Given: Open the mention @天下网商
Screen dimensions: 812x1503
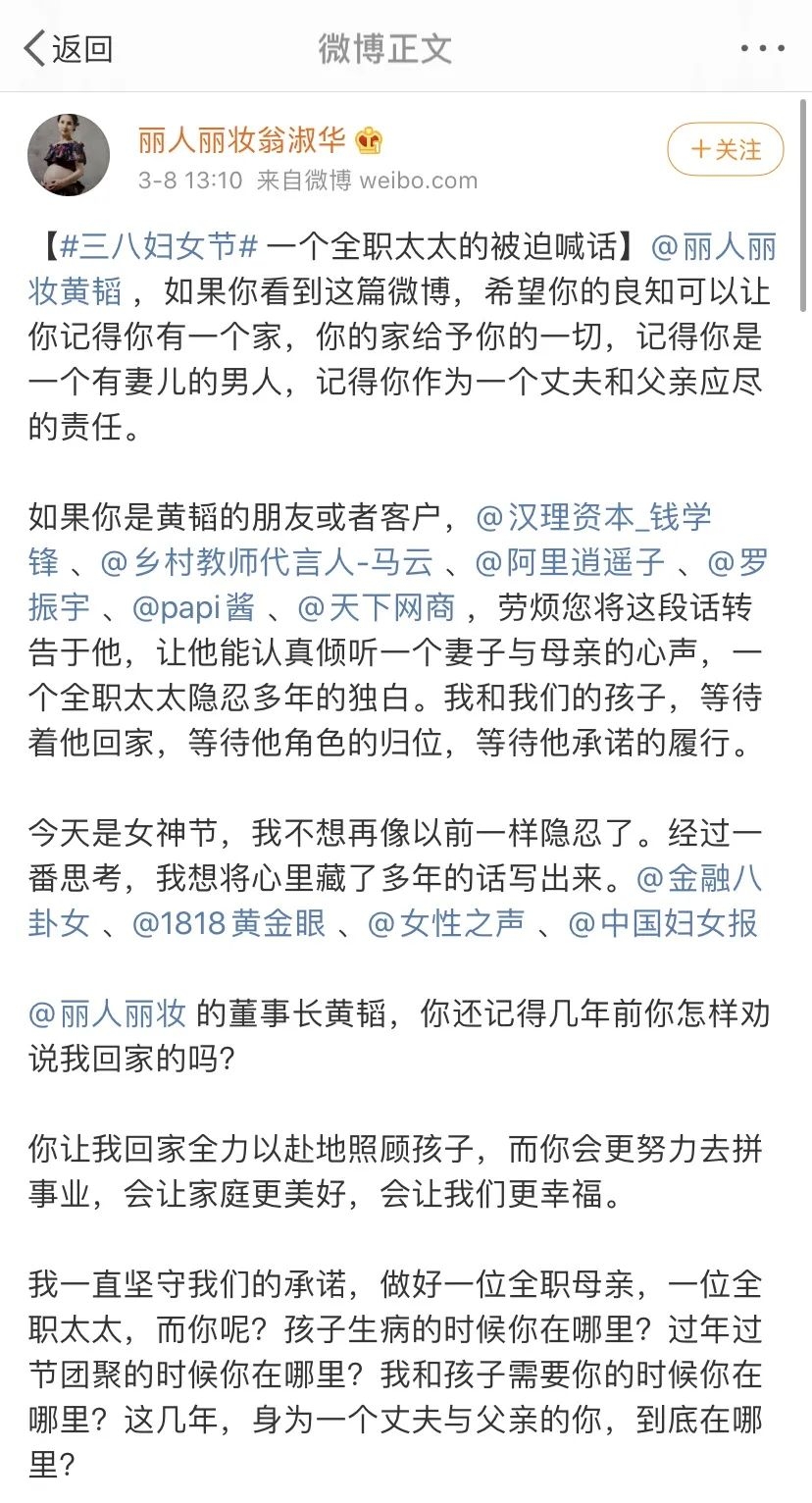Looking at the screenshot, I should [x=377, y=607].
